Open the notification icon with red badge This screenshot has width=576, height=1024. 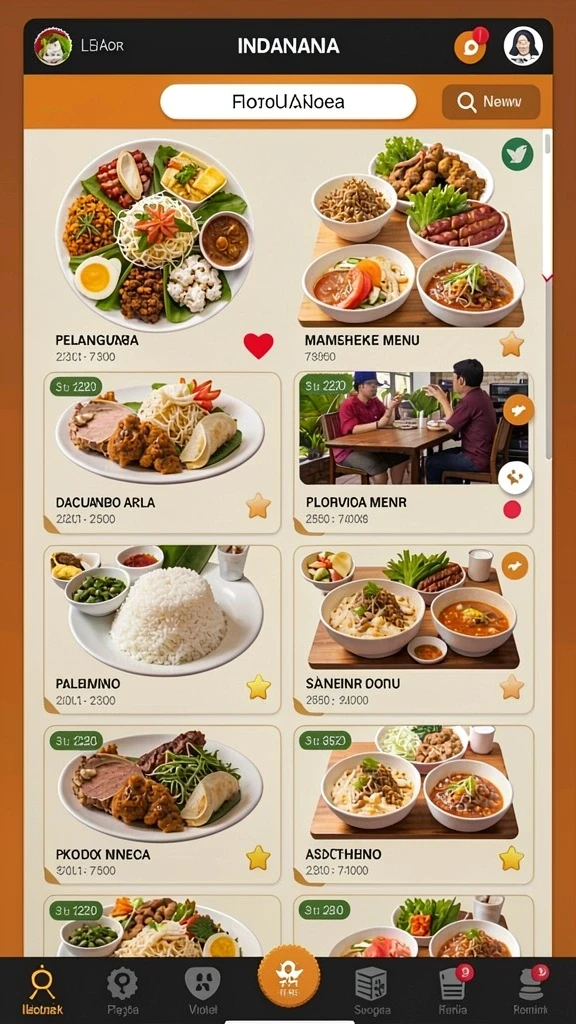coord(470,47)
